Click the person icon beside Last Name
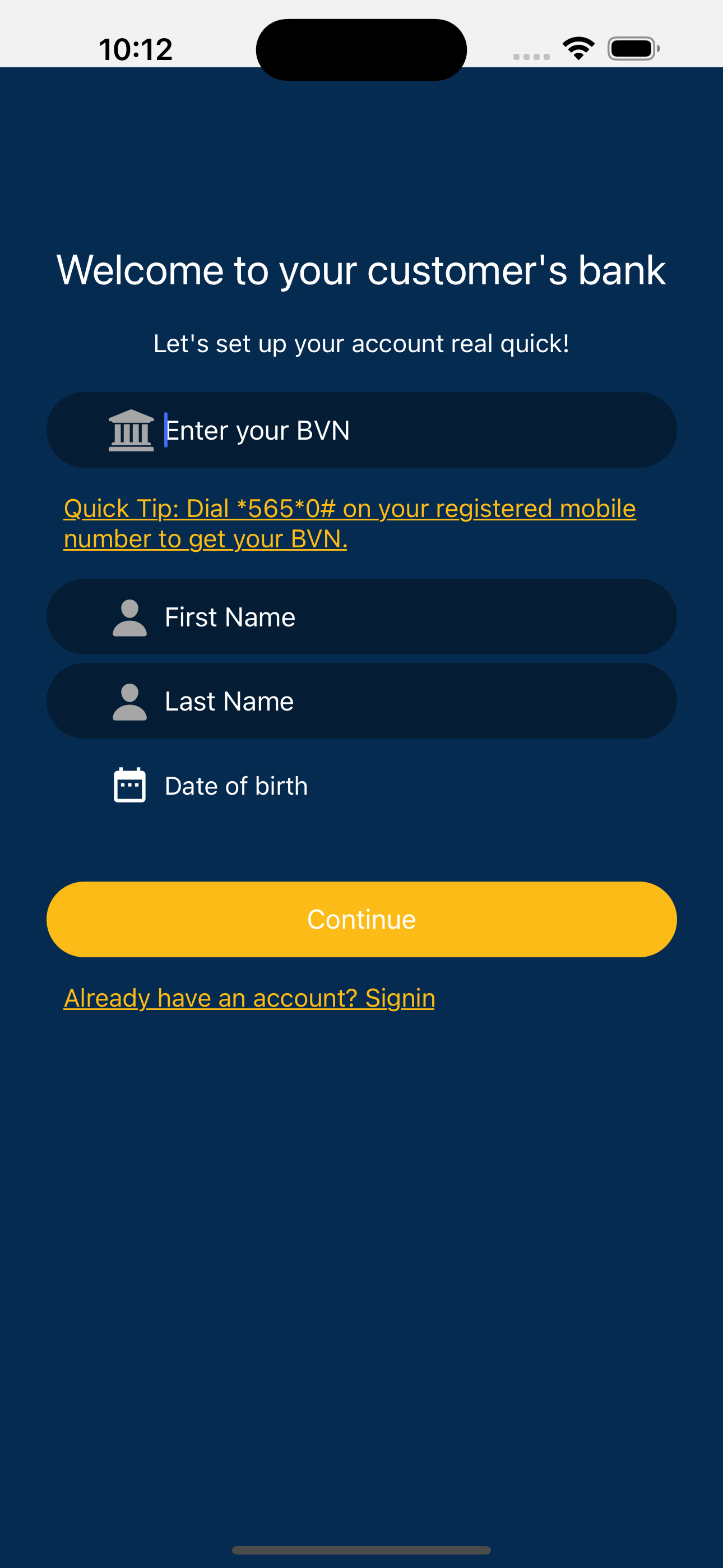Image resolution: width=723 pixels, height=1568 pixels. [x=129, y=700]
